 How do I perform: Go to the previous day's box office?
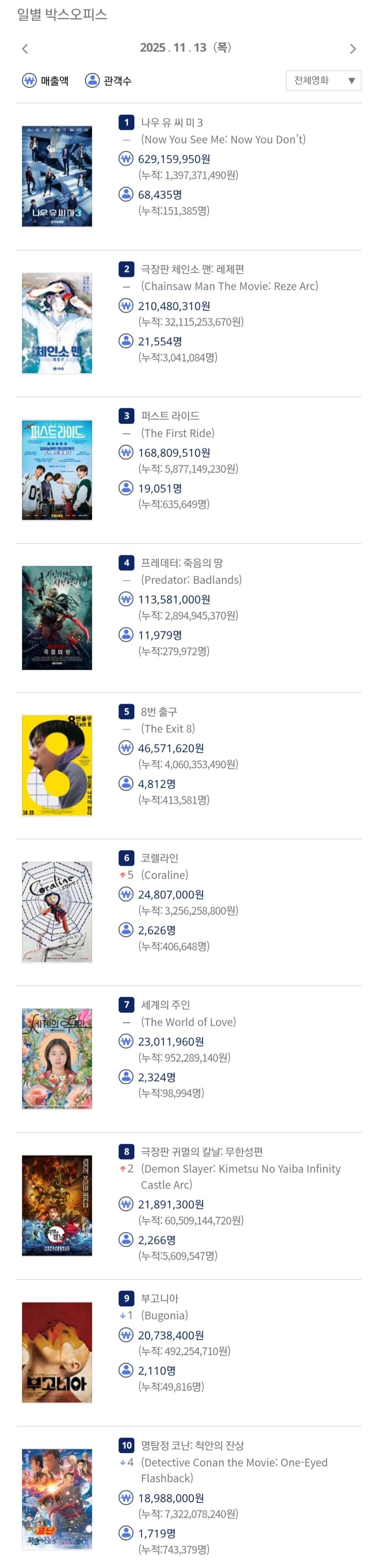(25, 49)
